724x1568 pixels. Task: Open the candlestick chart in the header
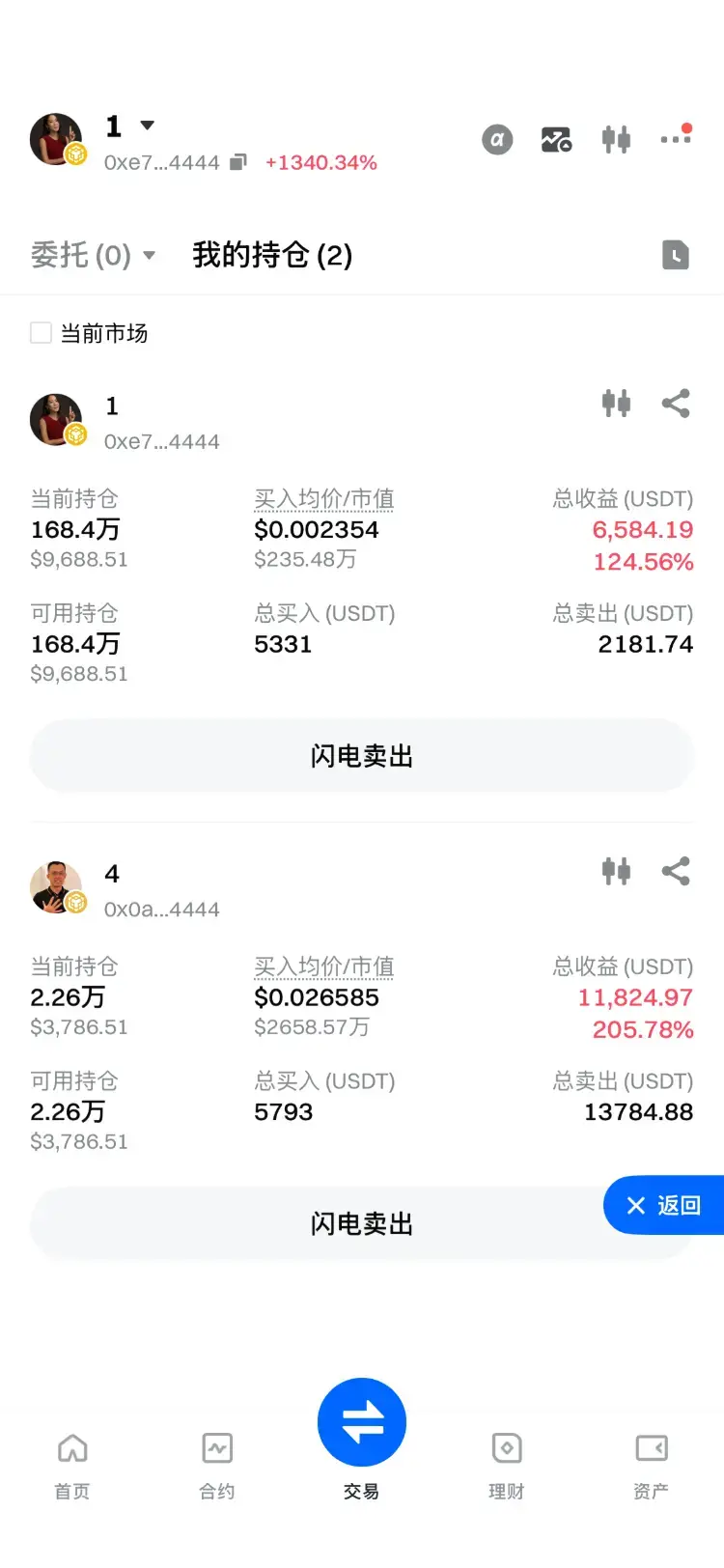616,140
